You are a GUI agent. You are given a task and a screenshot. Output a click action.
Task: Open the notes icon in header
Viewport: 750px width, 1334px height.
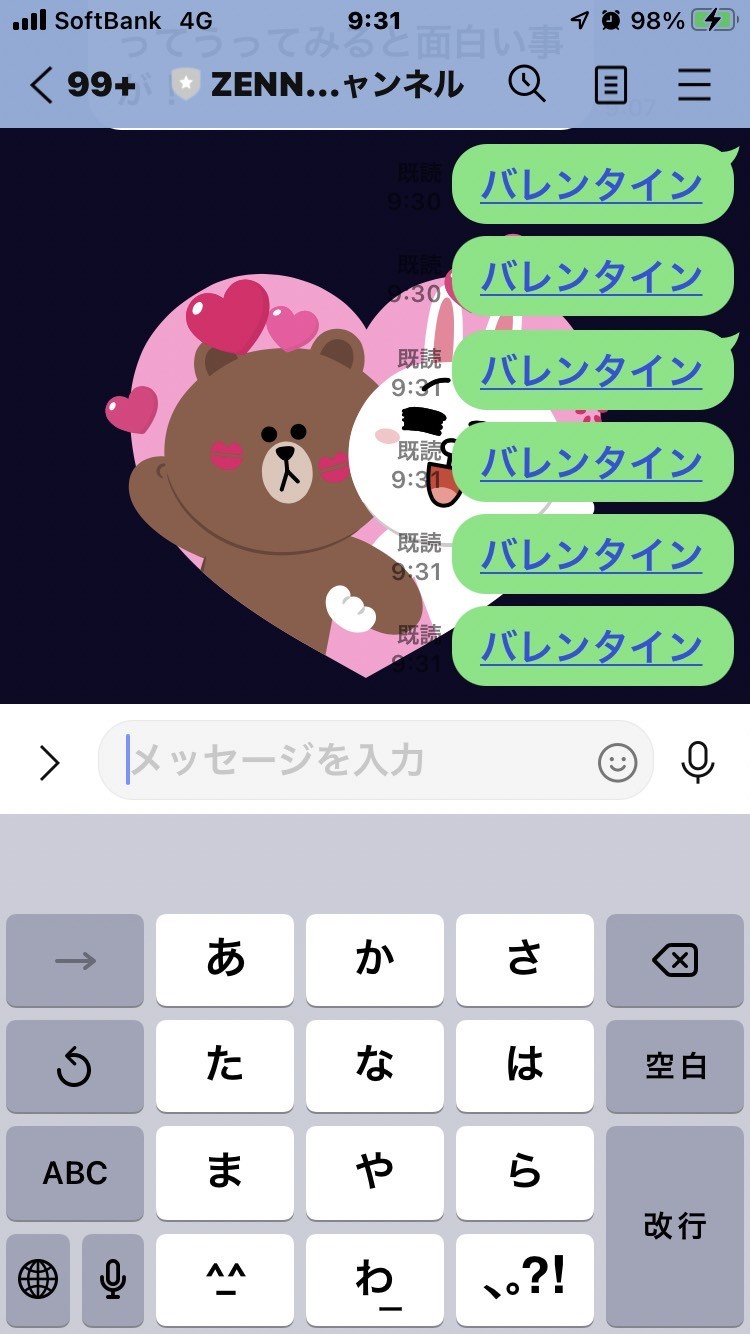611,85
